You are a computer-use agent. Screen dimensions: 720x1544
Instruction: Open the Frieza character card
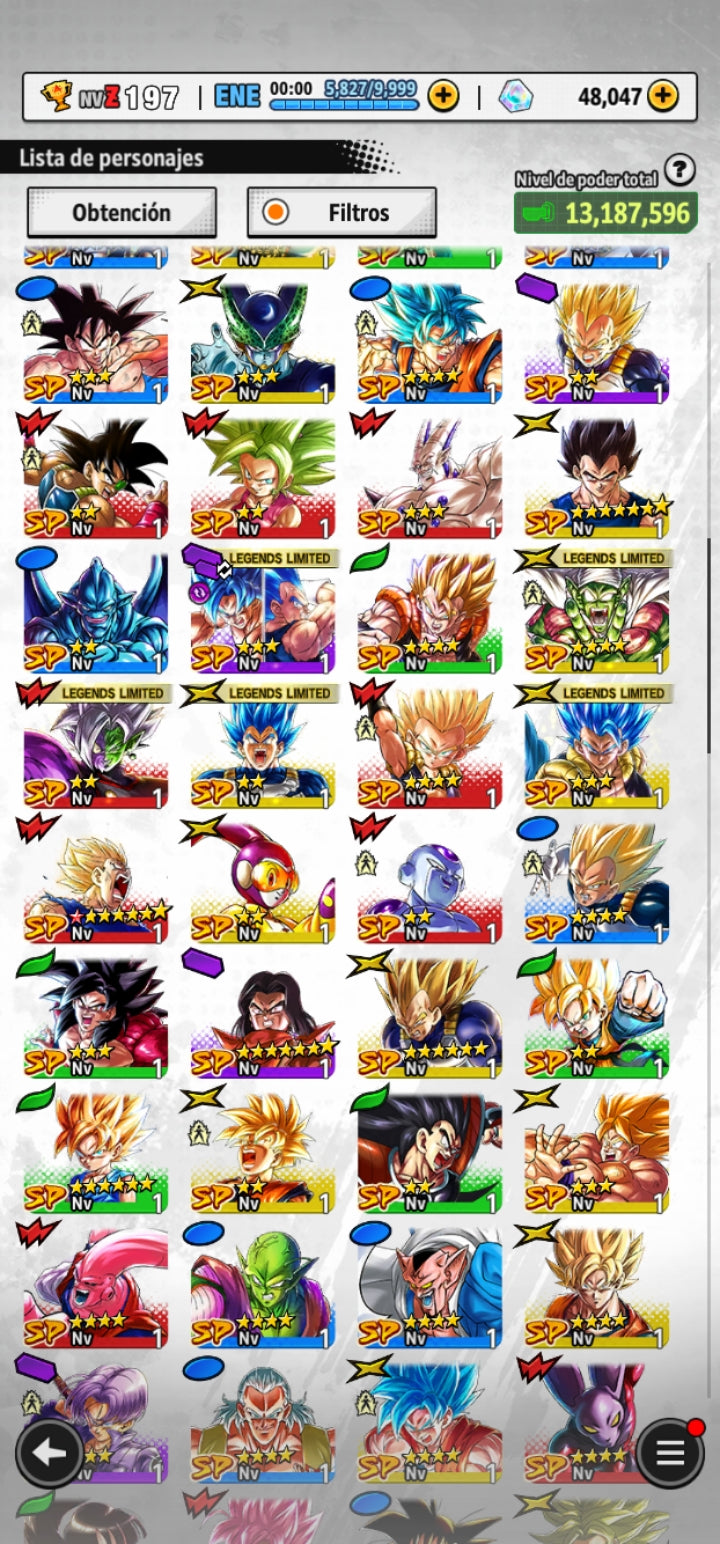pyautogui.click(x=428, y=880)
